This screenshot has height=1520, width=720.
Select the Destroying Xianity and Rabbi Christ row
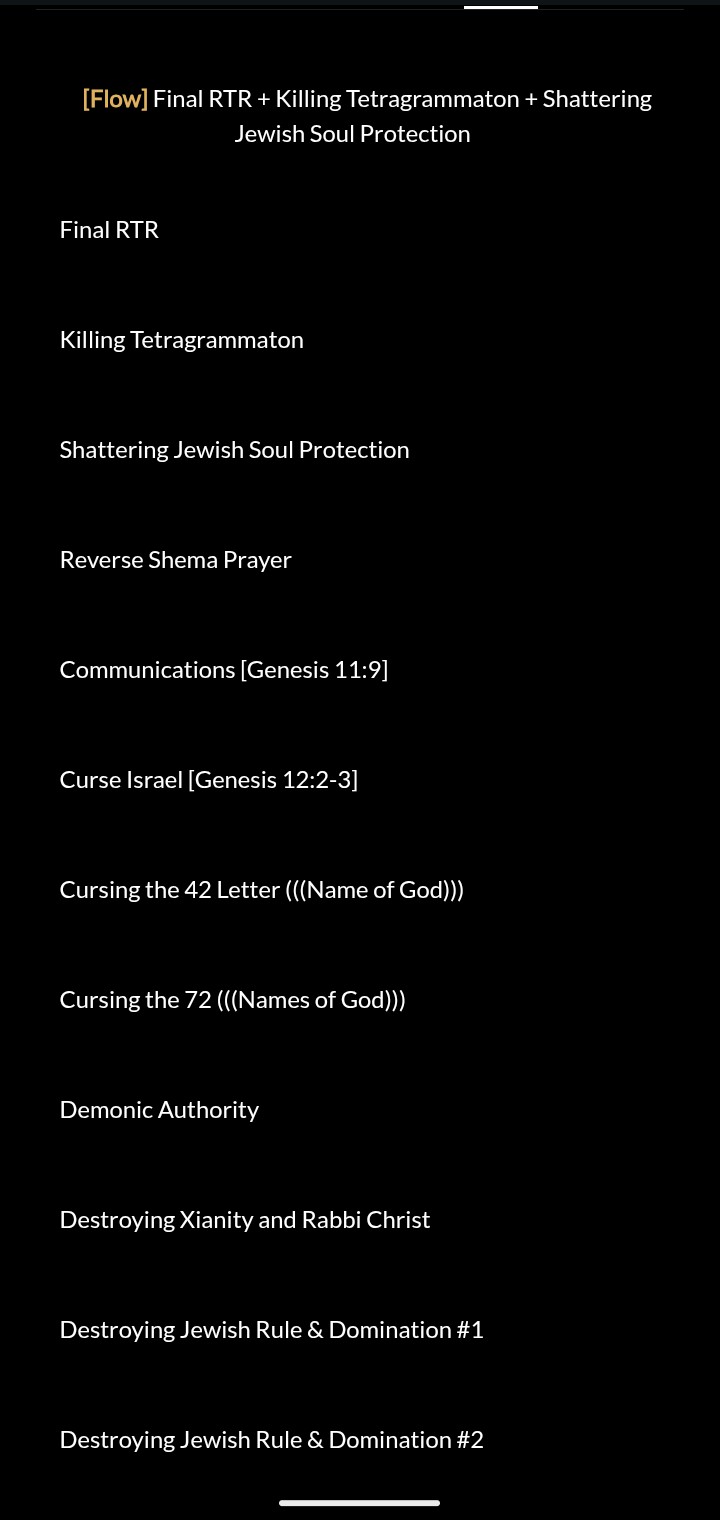click(x=245, y=1220)
